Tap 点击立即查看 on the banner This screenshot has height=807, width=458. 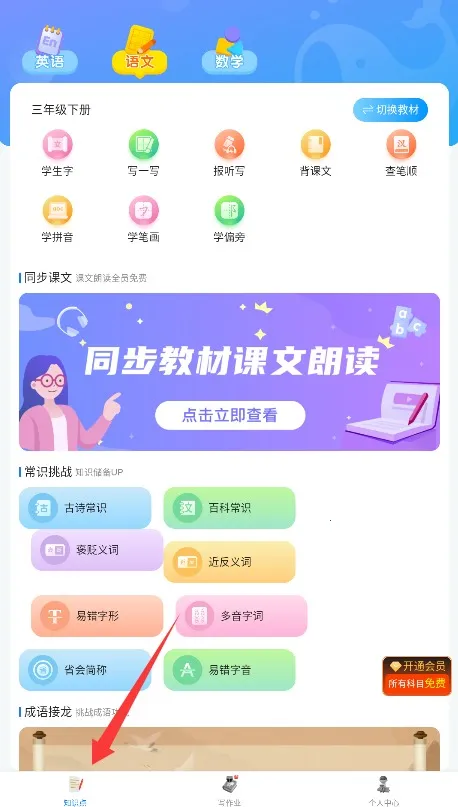[230, 415]
